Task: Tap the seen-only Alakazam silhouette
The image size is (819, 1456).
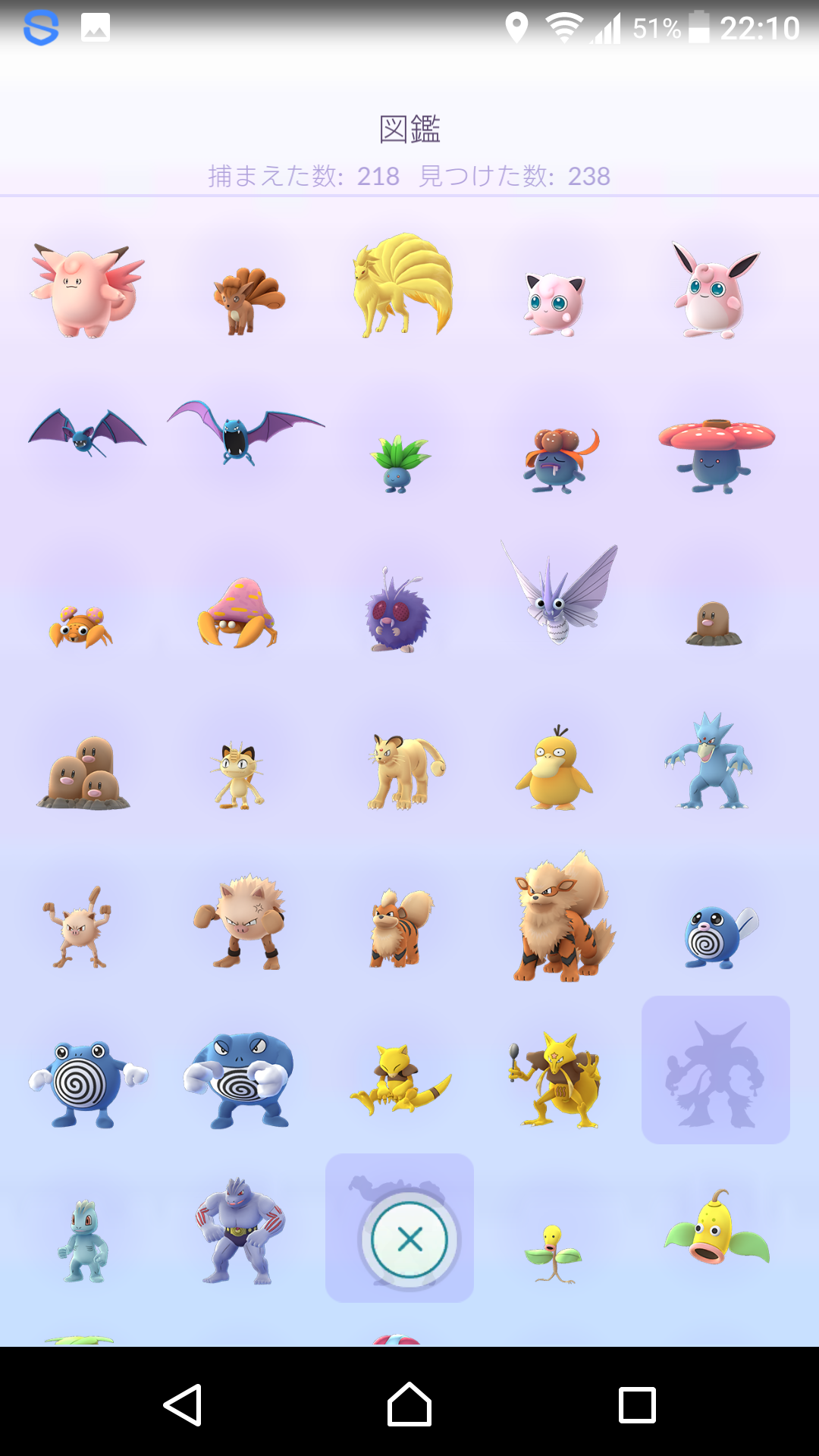Action: pyautogui.click(x=715, y=1071)
